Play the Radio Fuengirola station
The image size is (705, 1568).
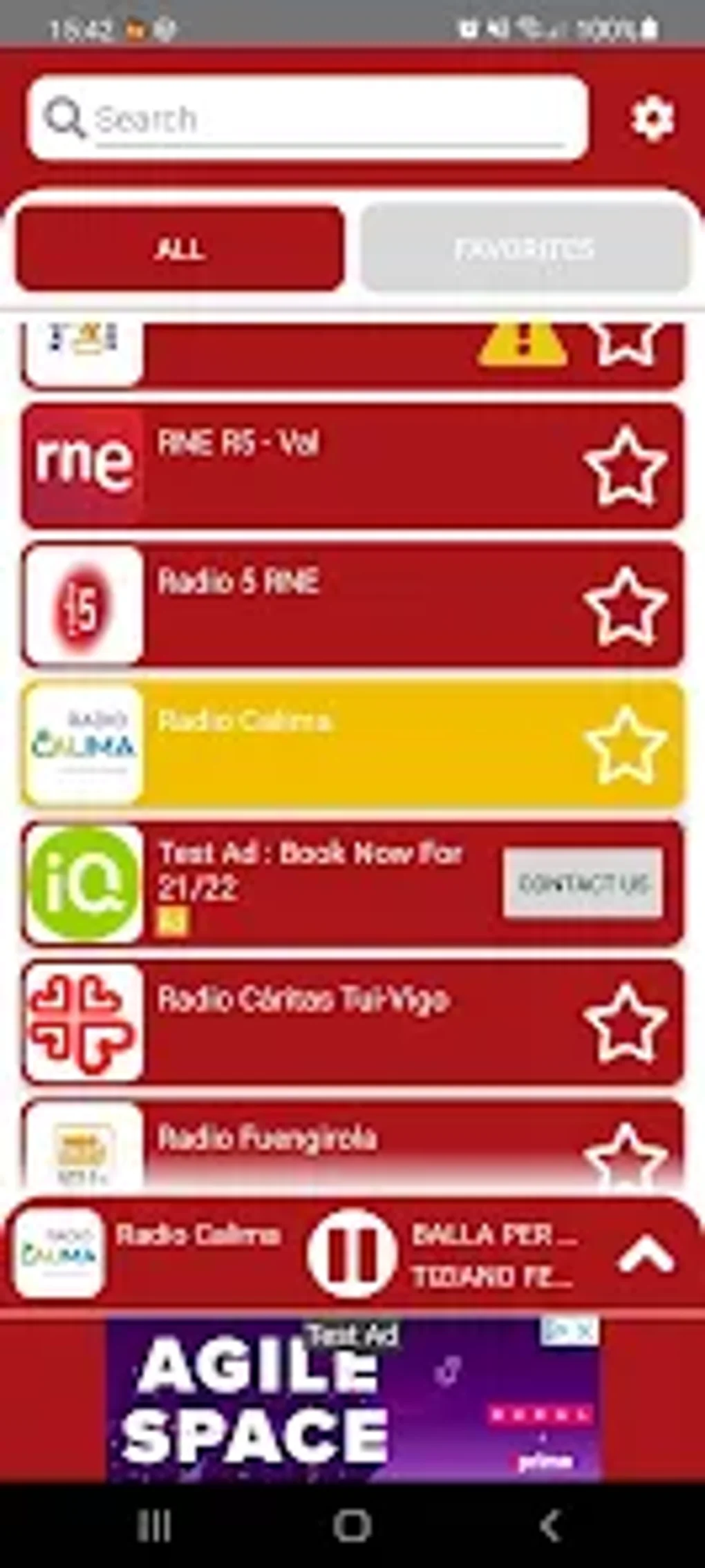tap(352, 1147)
